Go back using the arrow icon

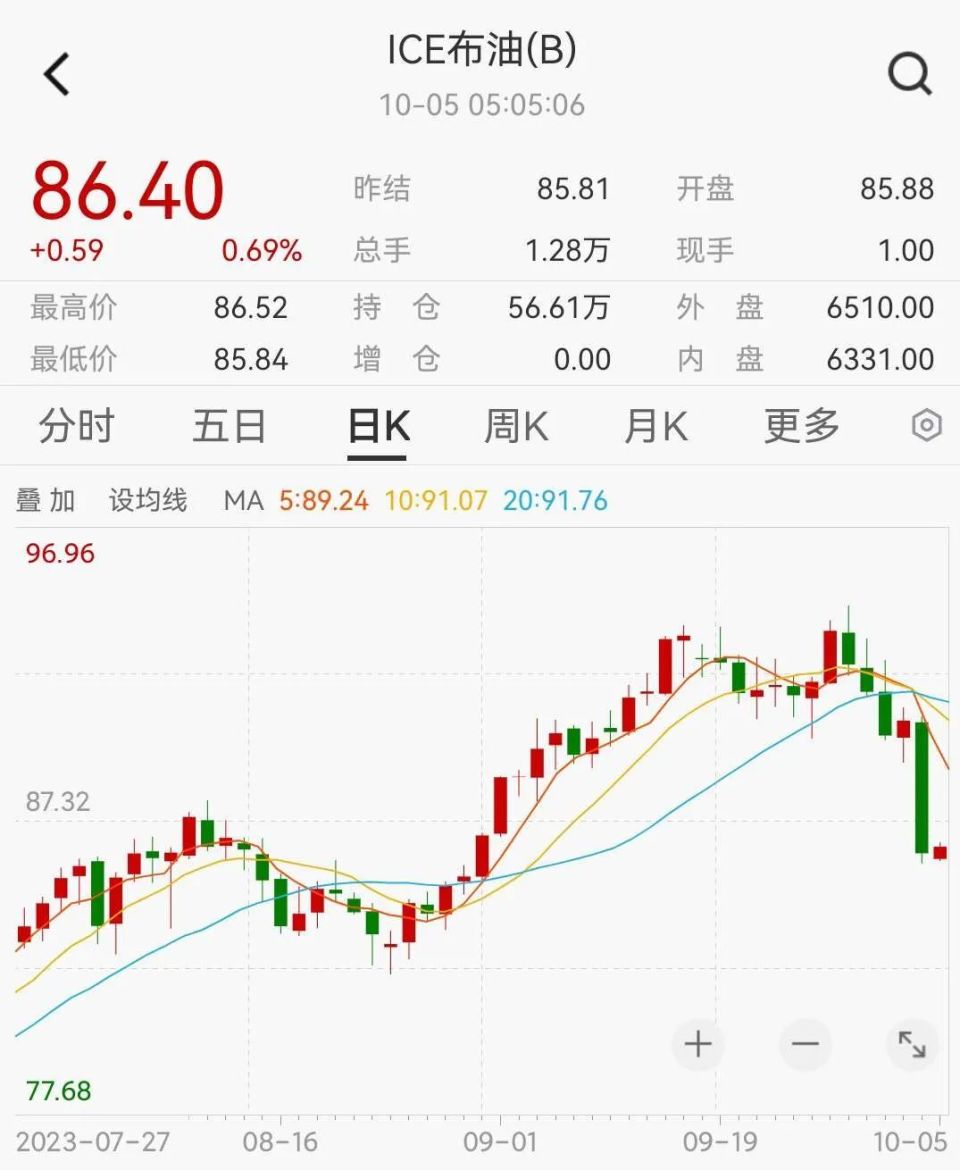click(x=57, y=75)
